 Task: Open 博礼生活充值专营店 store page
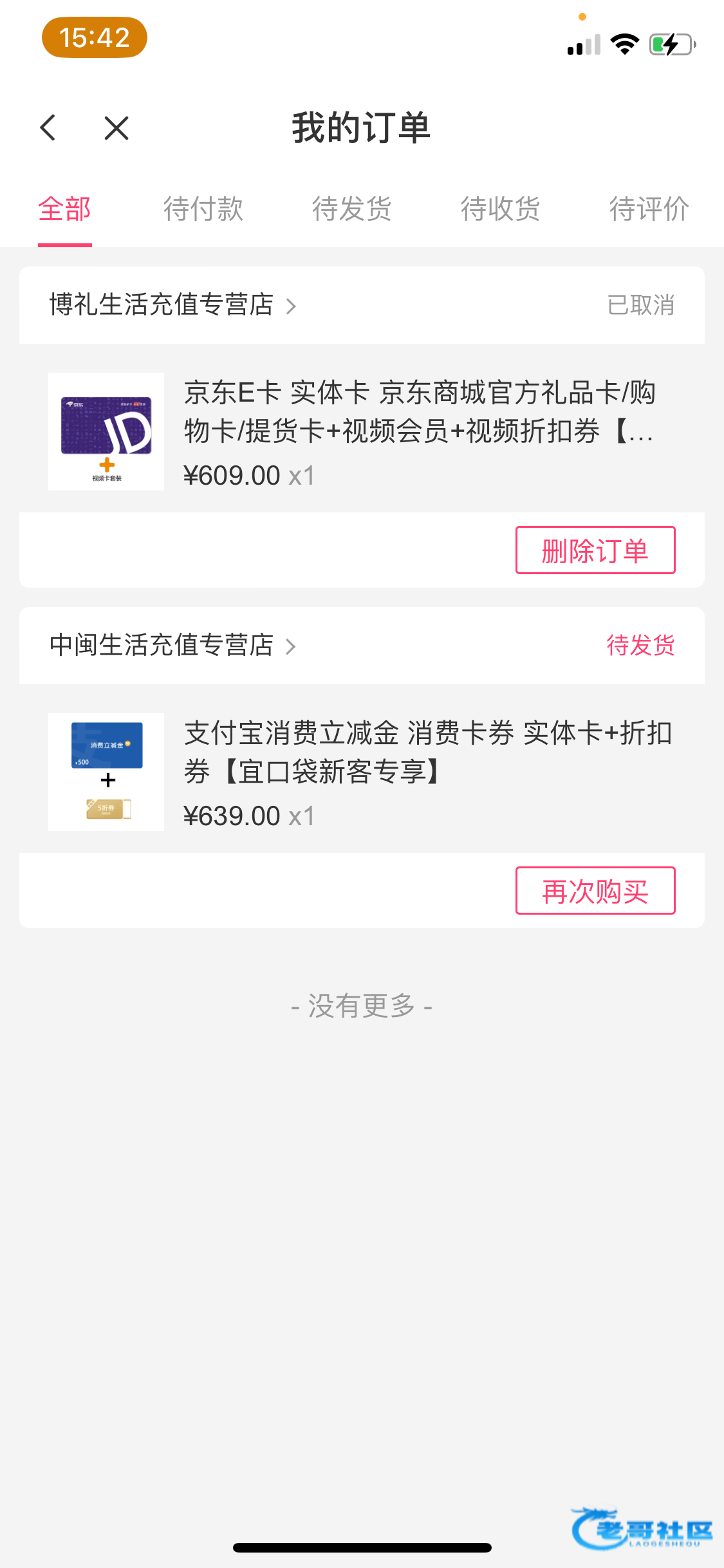[172, 305]
